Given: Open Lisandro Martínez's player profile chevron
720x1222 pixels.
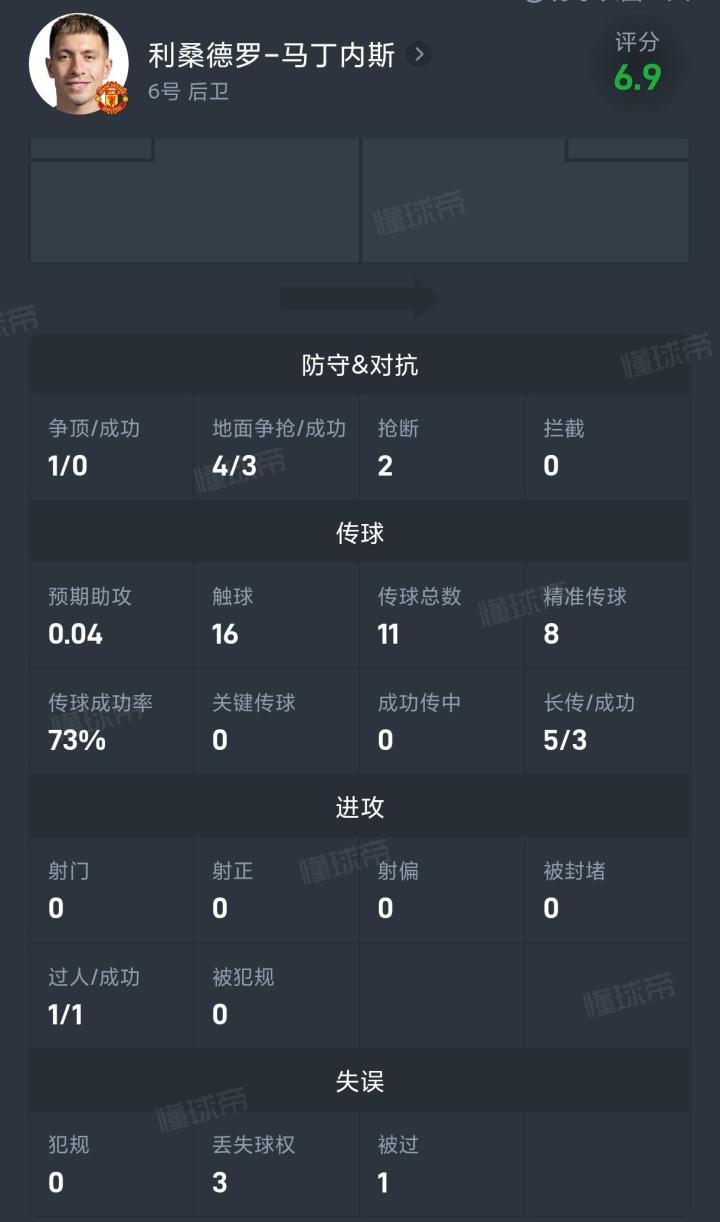Looking at the screenshot, I should click(419, 54).
